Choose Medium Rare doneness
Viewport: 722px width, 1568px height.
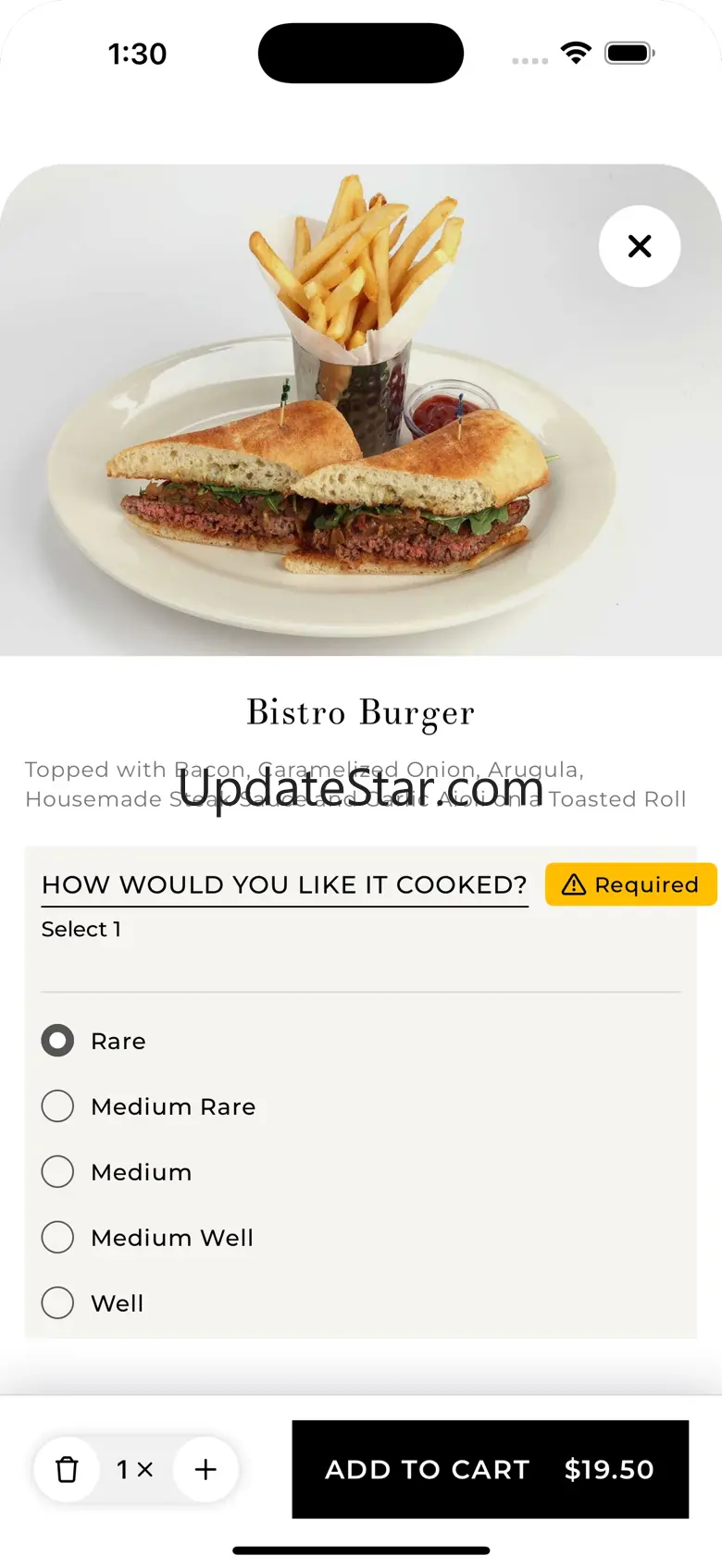coord(57,1106)
